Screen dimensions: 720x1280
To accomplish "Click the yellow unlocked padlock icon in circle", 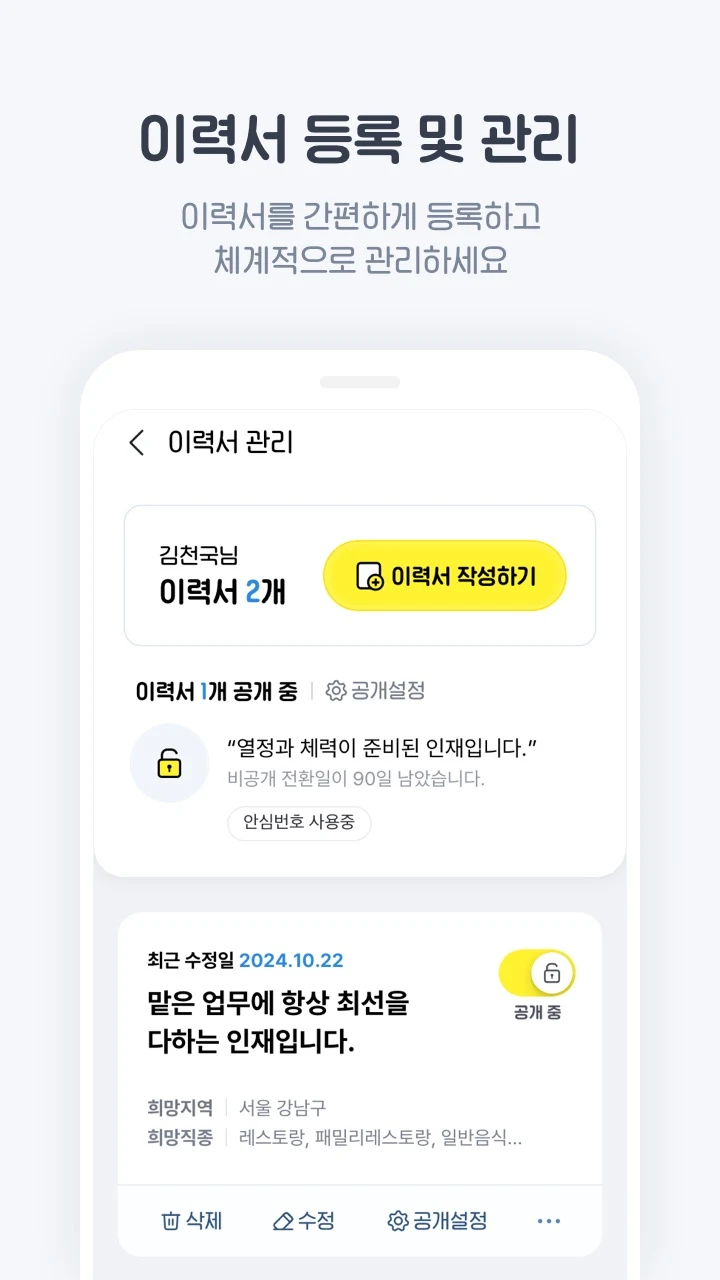I will 170,763.
